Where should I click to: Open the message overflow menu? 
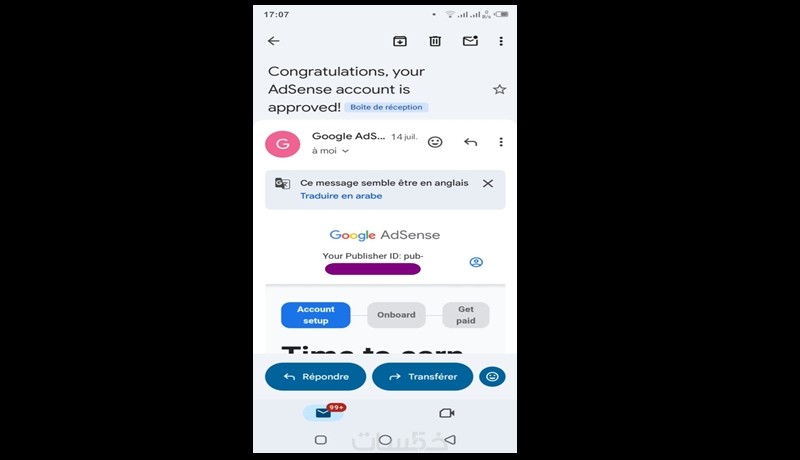[501, 142]
